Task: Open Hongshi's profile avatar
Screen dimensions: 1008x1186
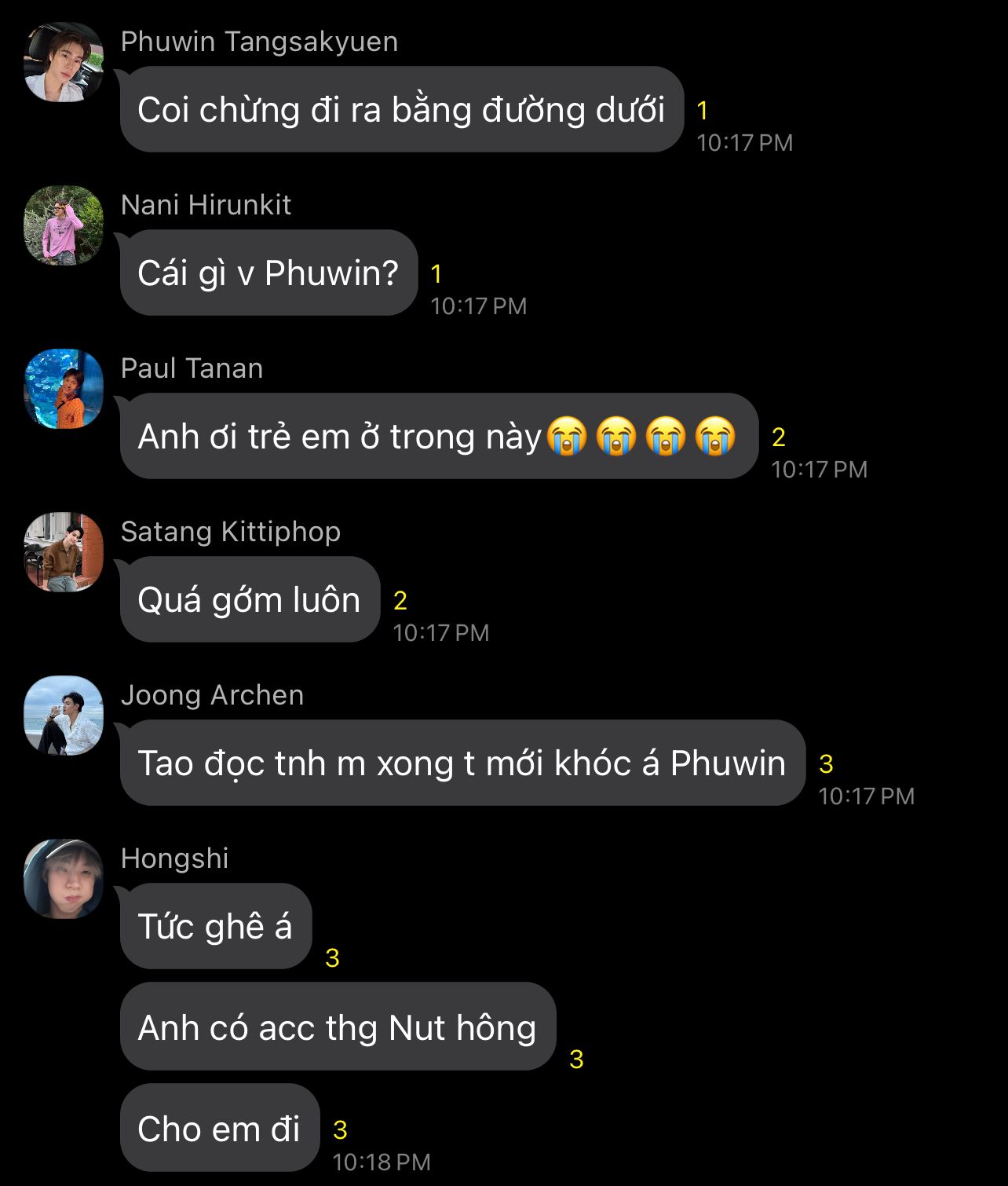Action: pyautogui.click(x=64, y=879)
